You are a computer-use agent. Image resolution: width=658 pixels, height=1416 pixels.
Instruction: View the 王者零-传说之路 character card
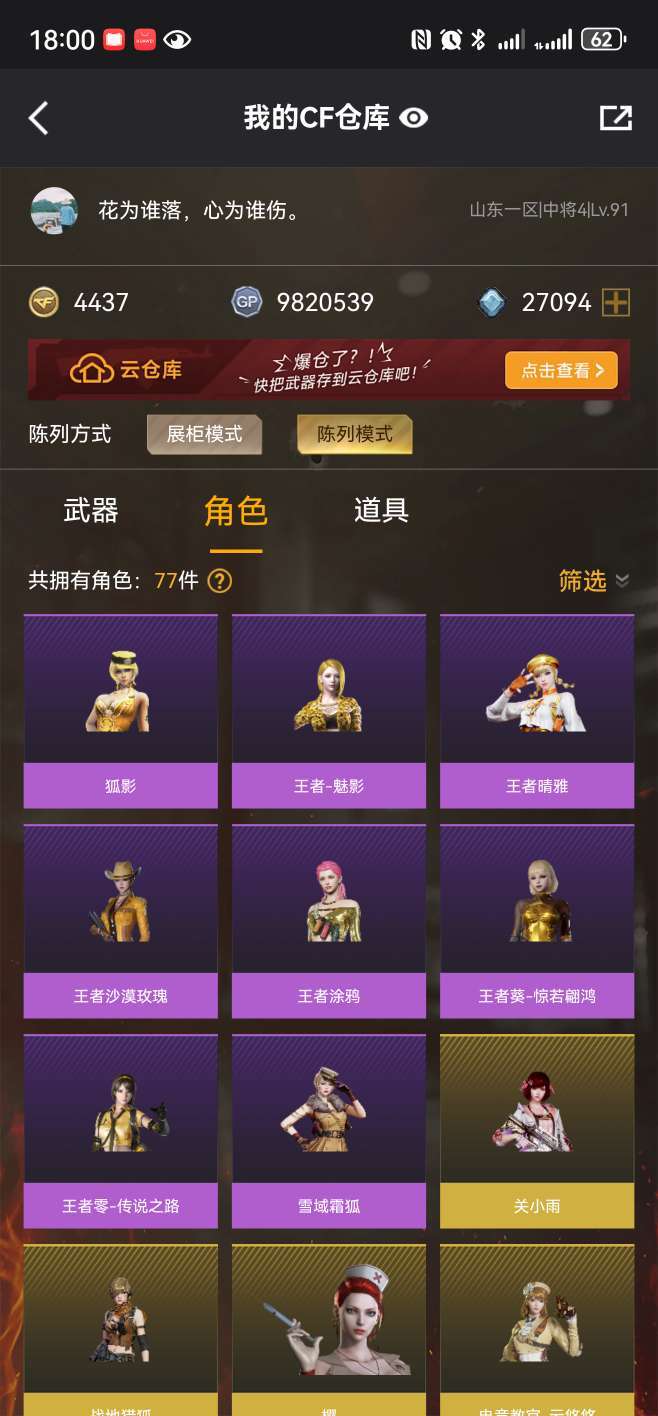tap(121, 1131)
